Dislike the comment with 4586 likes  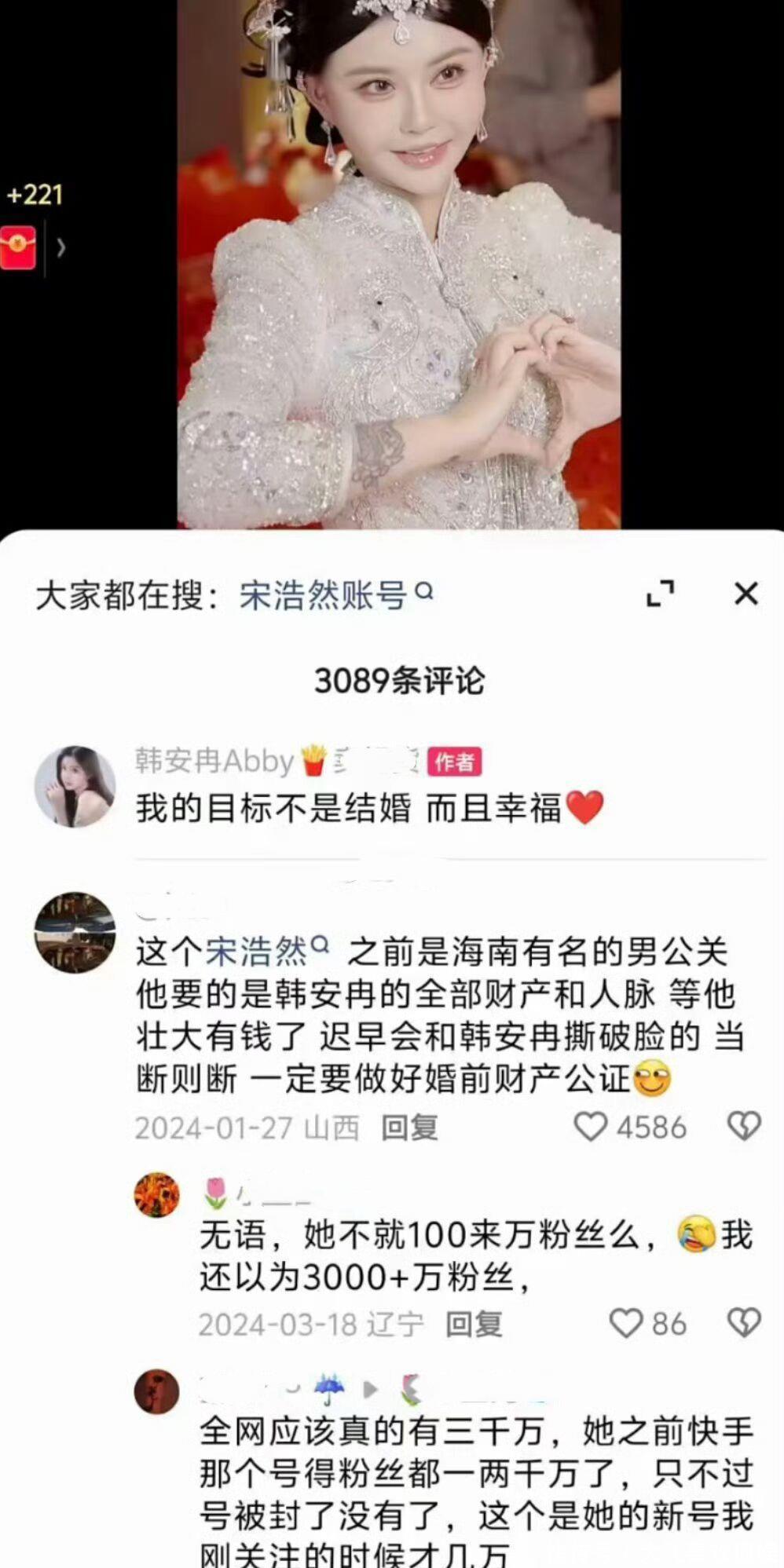point(743,1127)
